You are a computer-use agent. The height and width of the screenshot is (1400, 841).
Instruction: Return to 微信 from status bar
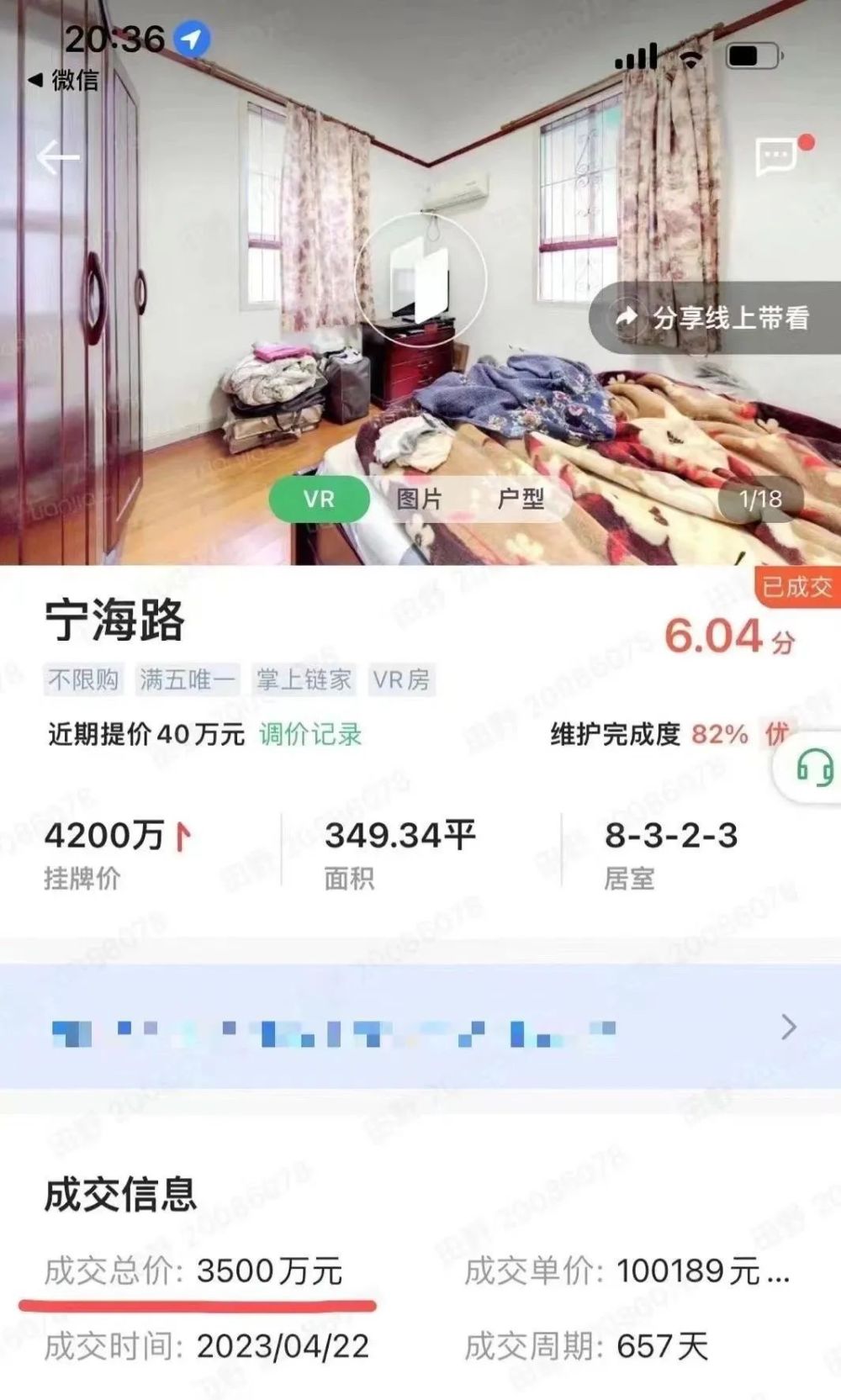[x=64, y=81]
